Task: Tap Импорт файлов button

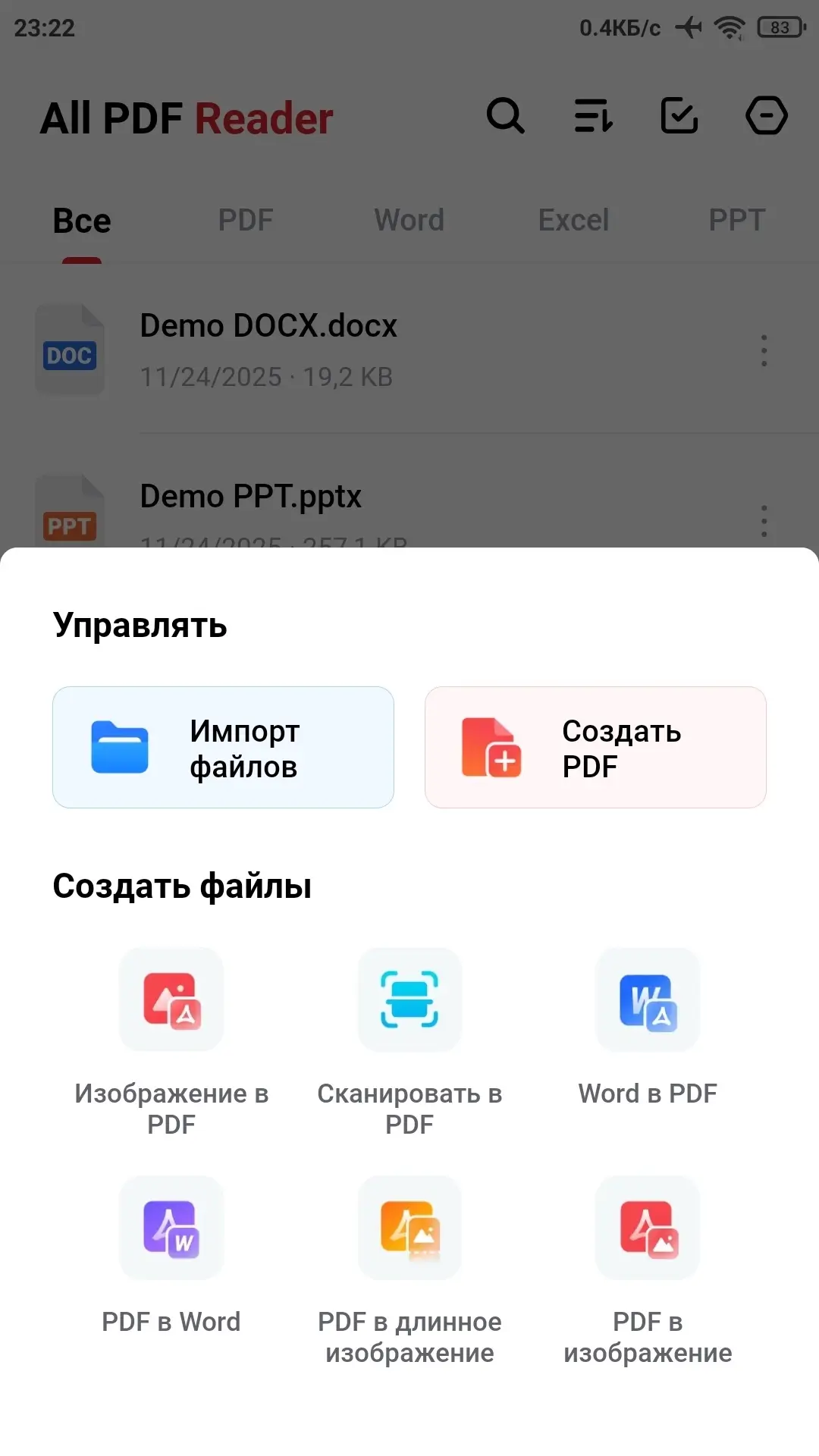Action: (x=223, y=747)
